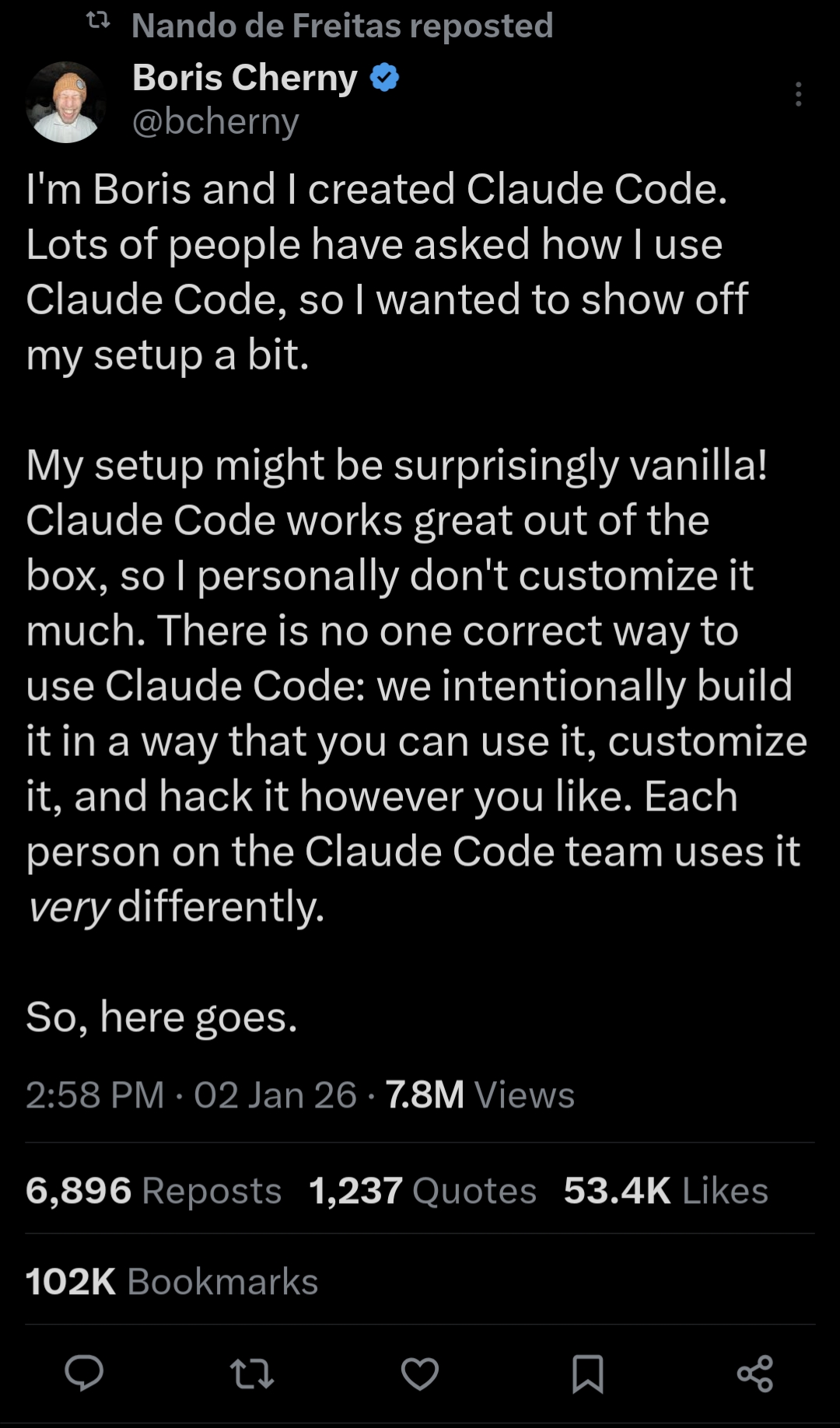The image size is (840, 1428).
Task: Open the 7.8M Views analytics
Action: [480, 1094]
